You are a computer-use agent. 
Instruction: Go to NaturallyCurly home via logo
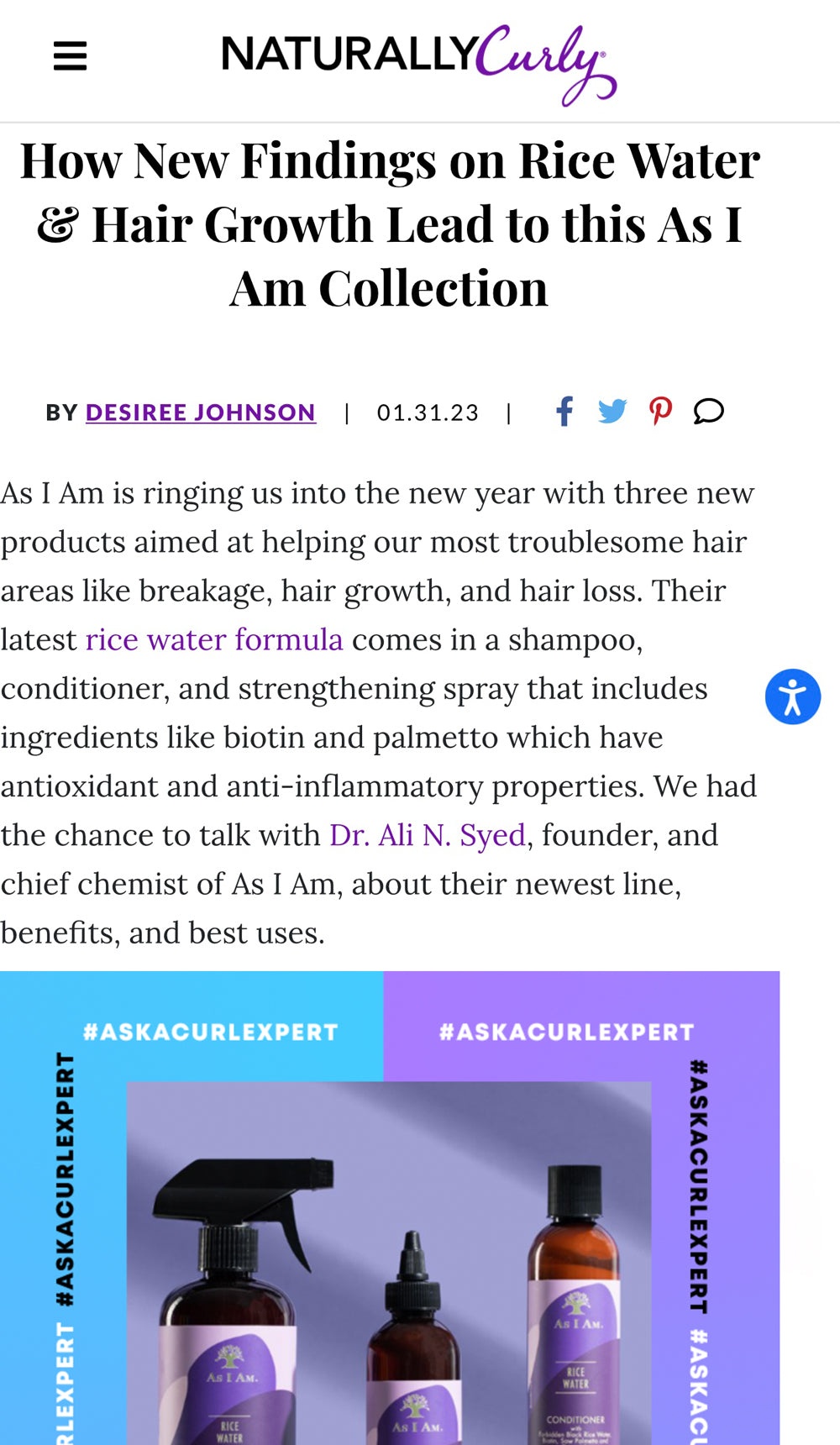point(418,60)
